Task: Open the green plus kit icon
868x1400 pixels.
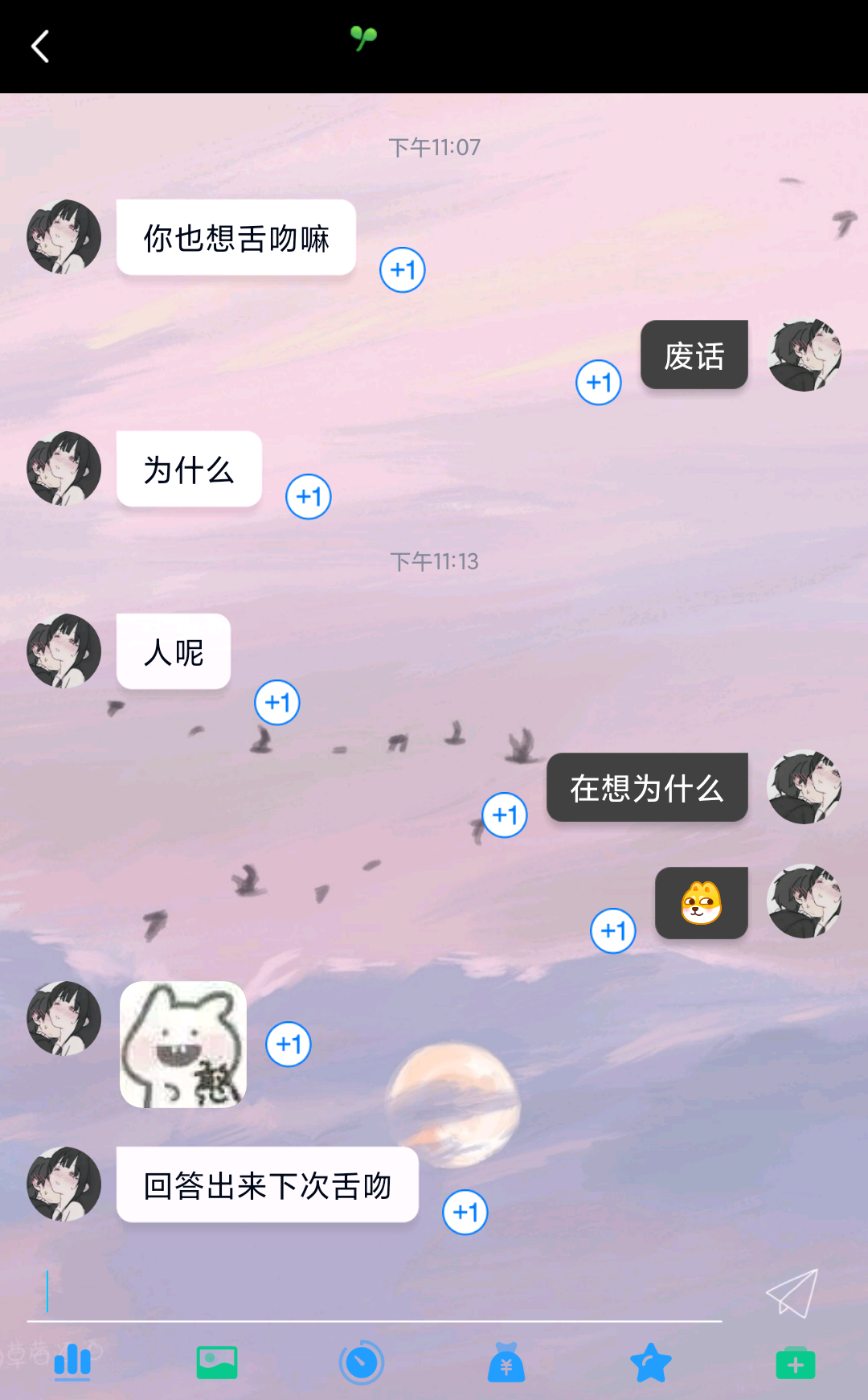Action: (795, 1363)
